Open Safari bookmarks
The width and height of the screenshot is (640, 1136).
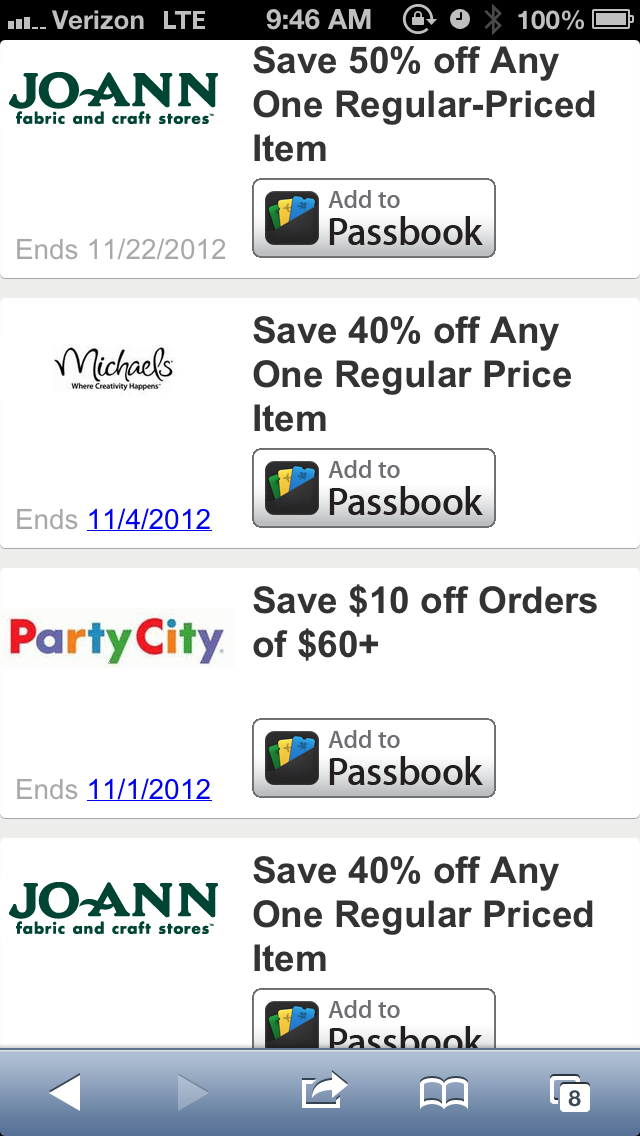pos(444,1093)
